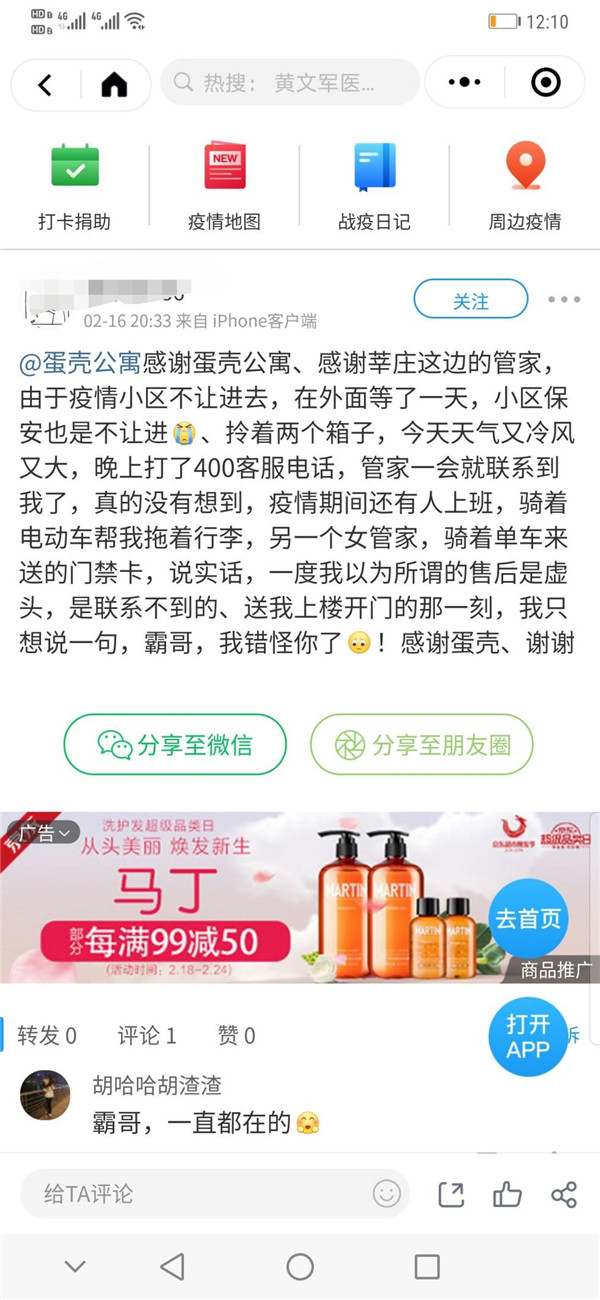Open the post's more options dots
This screenshot has width=600, height=1300.
pos(564,300)
